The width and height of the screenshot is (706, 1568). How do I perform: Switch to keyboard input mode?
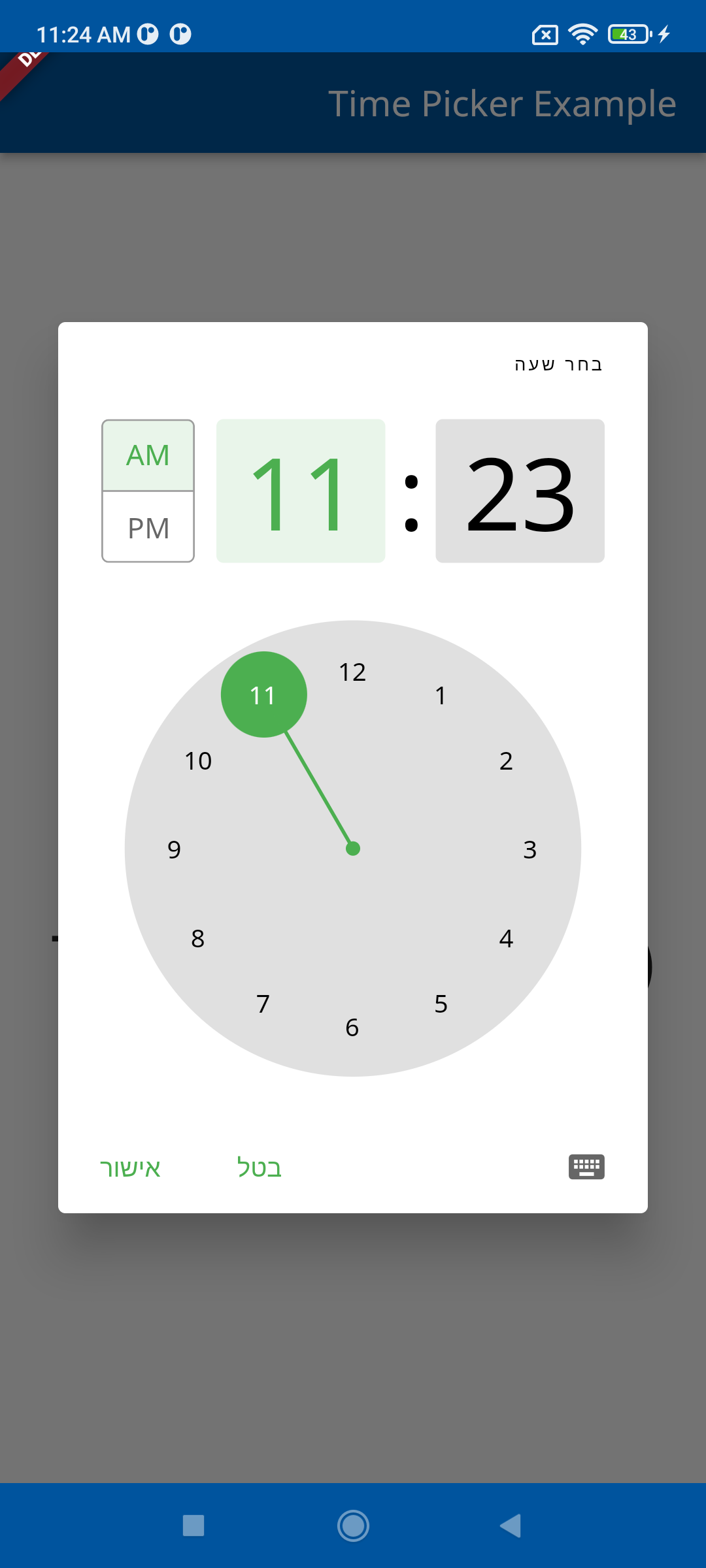[x=586, y=1167]
